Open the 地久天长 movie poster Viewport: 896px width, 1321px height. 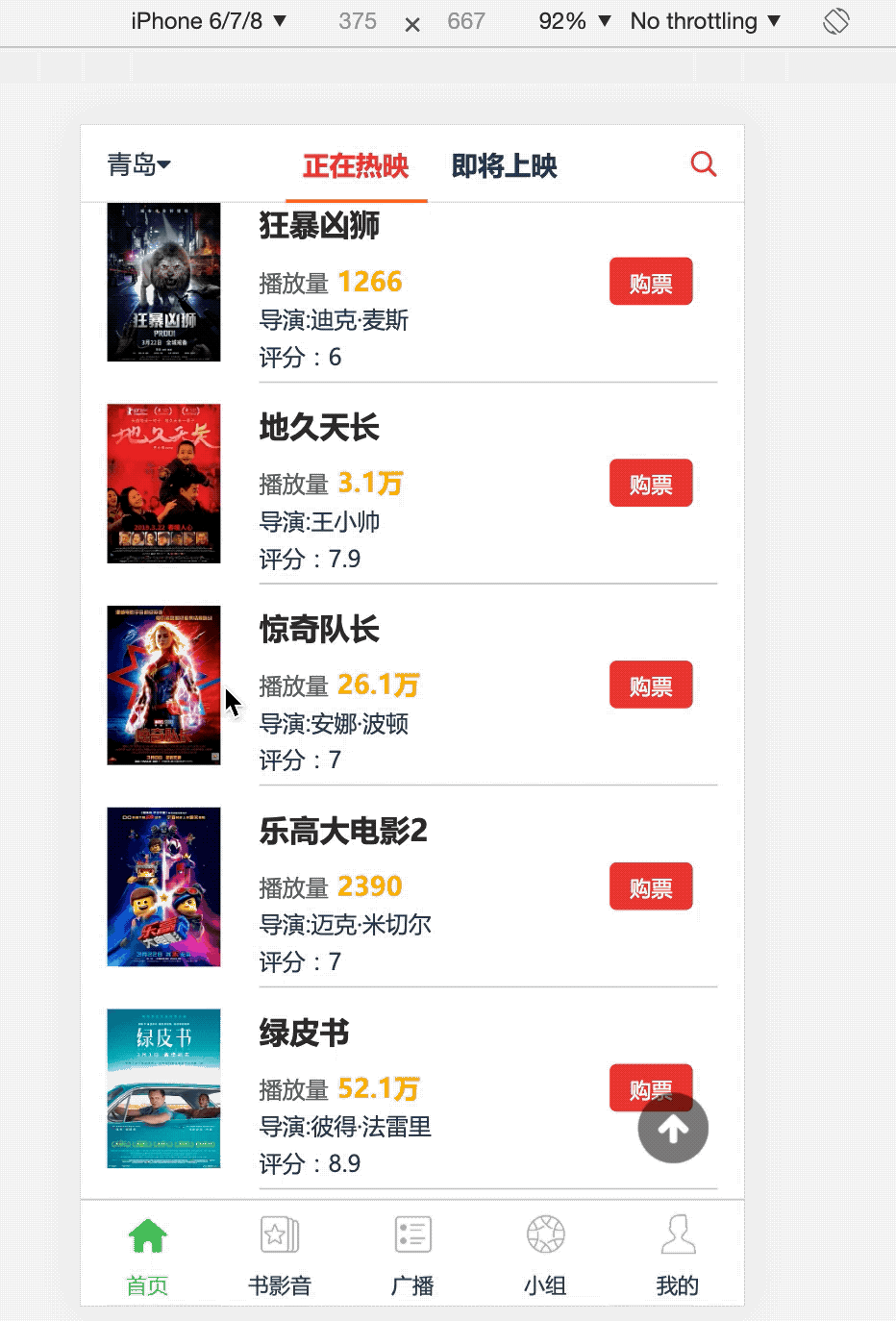tap(163, 484)
